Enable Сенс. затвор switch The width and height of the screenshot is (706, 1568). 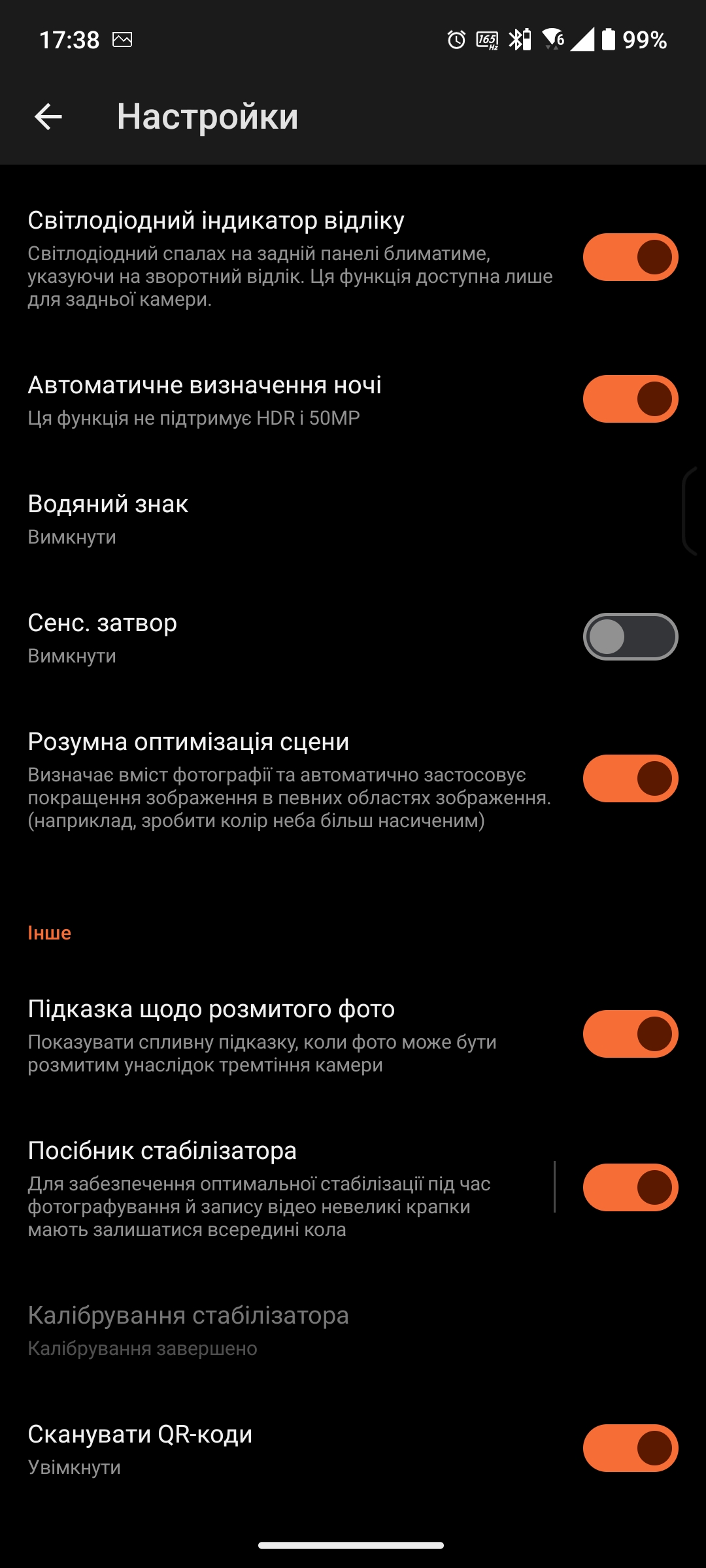coord(630,636)
